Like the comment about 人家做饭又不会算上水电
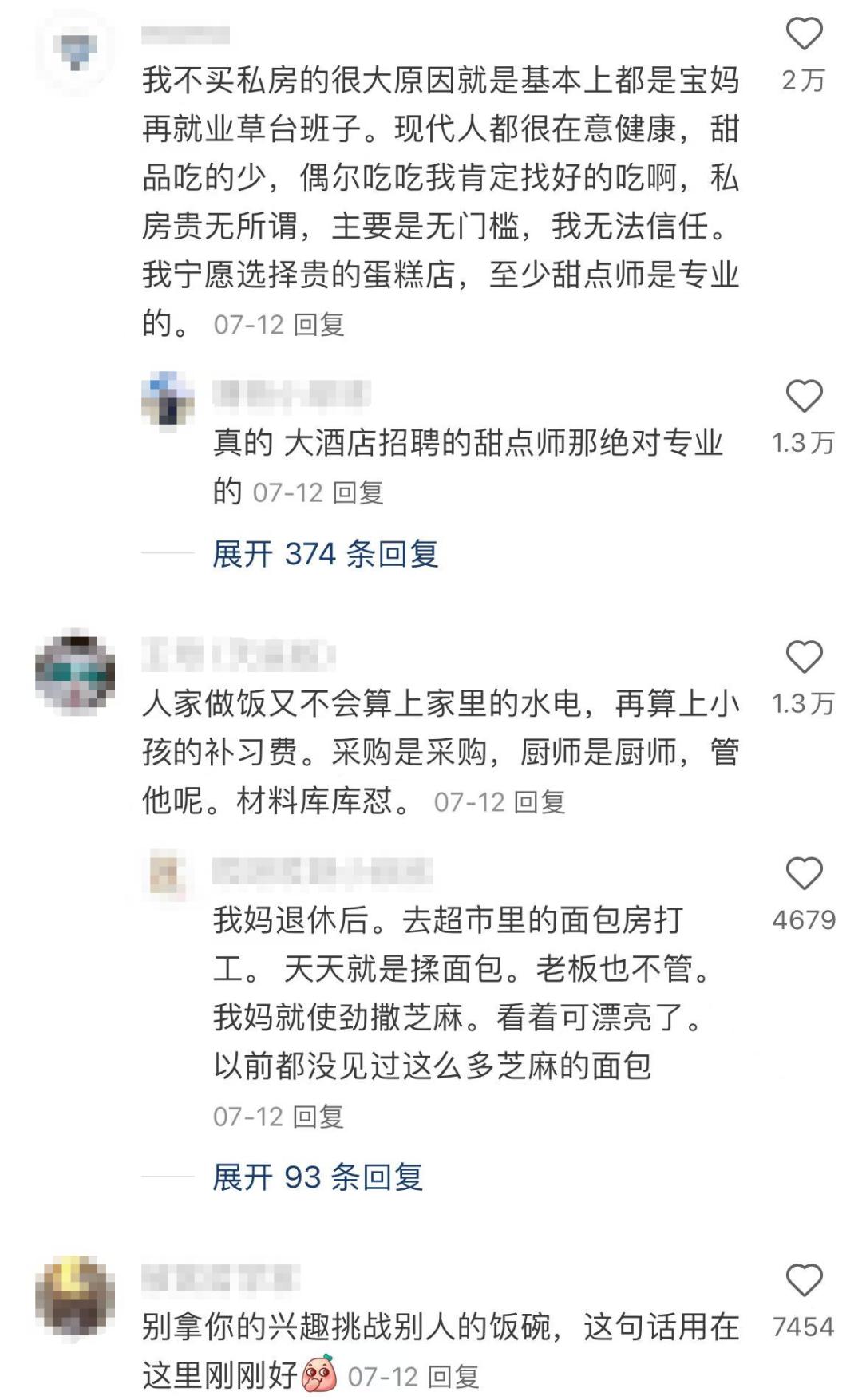The image size is (862, 1400). pyautogui.click(x=804, y=658)
